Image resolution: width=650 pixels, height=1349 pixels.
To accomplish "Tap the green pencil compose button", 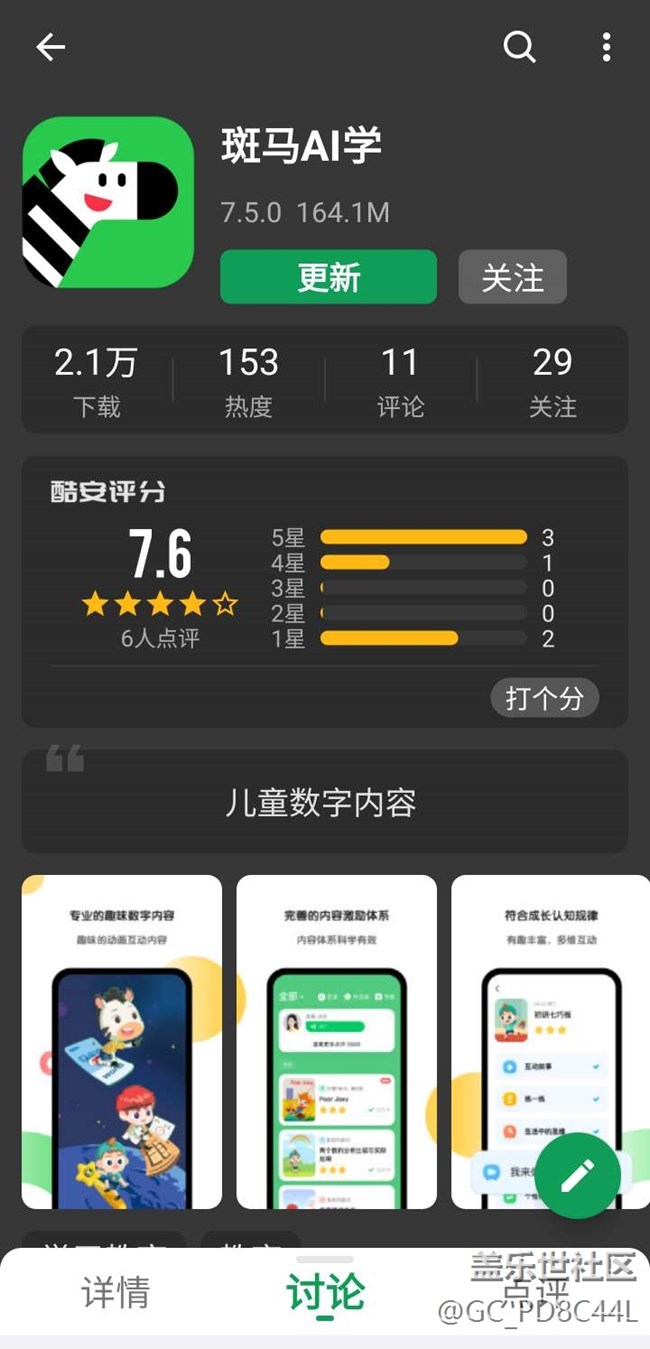I will (x=577, y=1175).
